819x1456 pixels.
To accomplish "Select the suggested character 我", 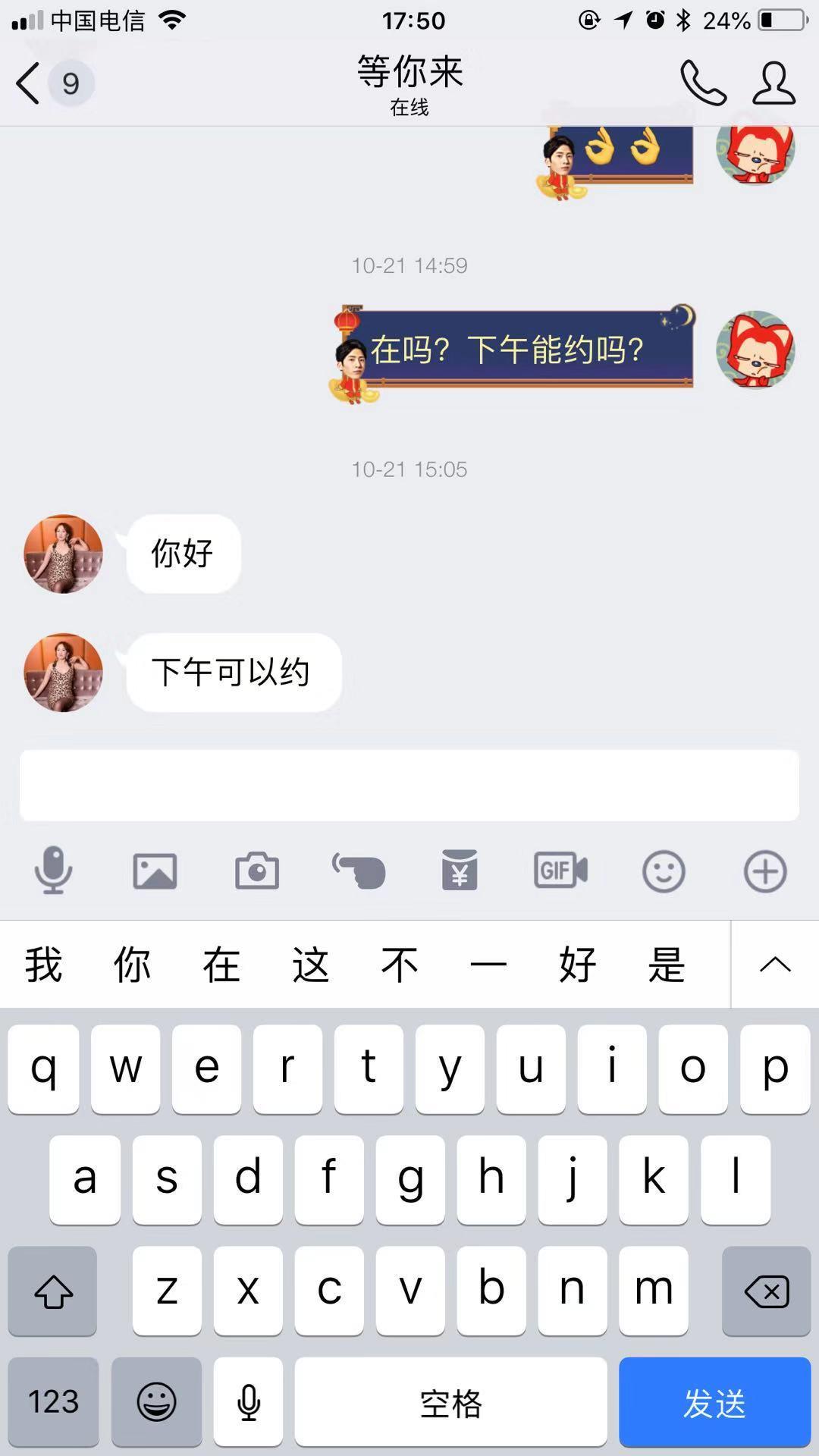I will pos(43,965).
